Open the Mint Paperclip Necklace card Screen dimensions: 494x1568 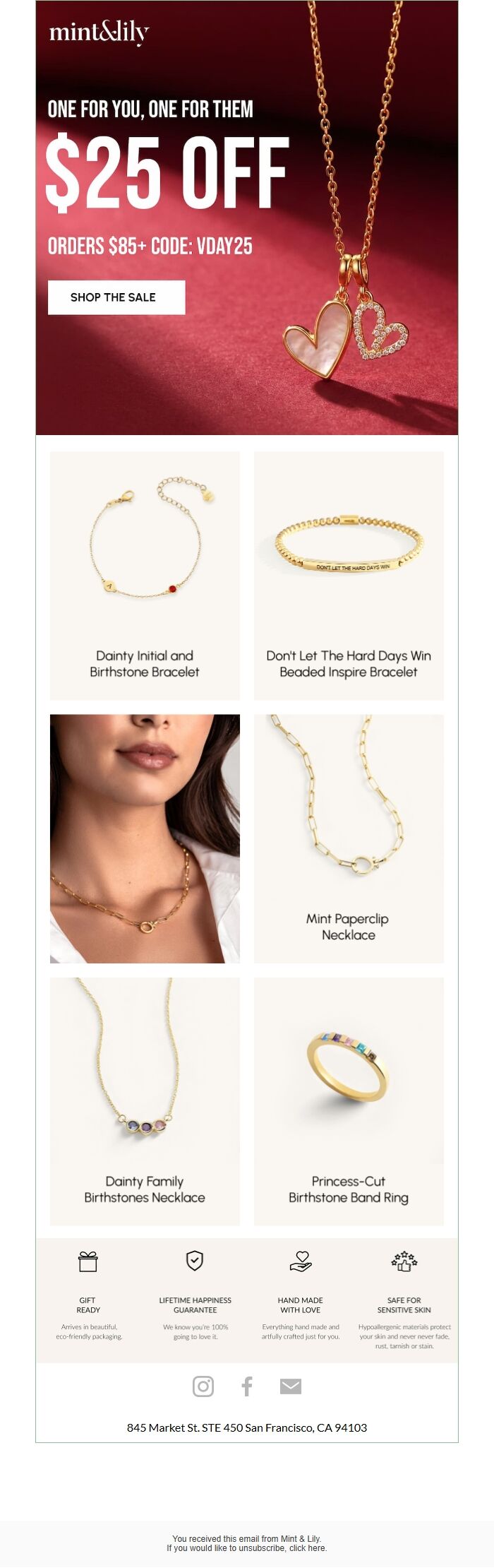(x=349, y=838)
